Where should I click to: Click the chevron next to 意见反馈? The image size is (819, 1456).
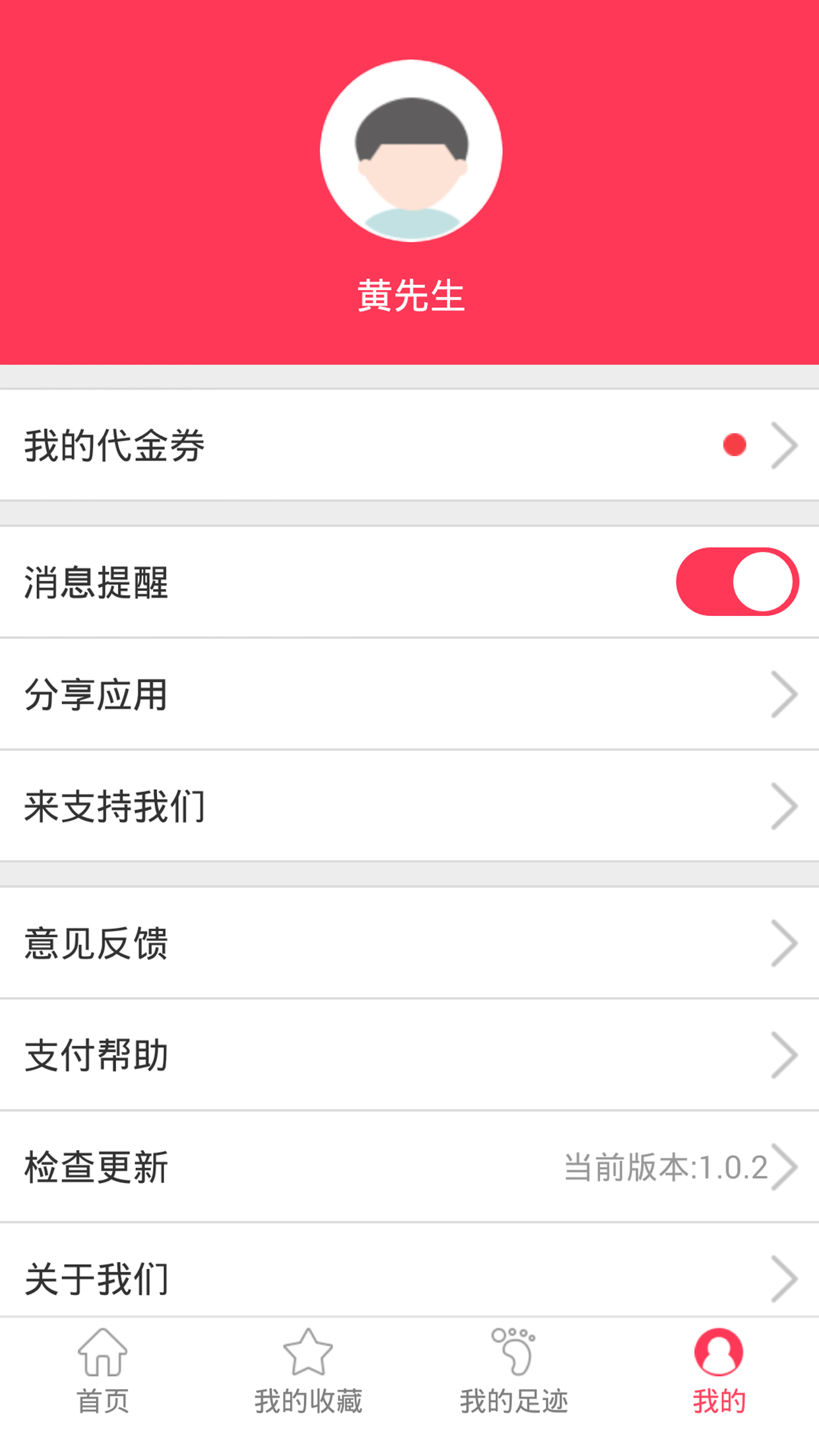coord(786,943)
